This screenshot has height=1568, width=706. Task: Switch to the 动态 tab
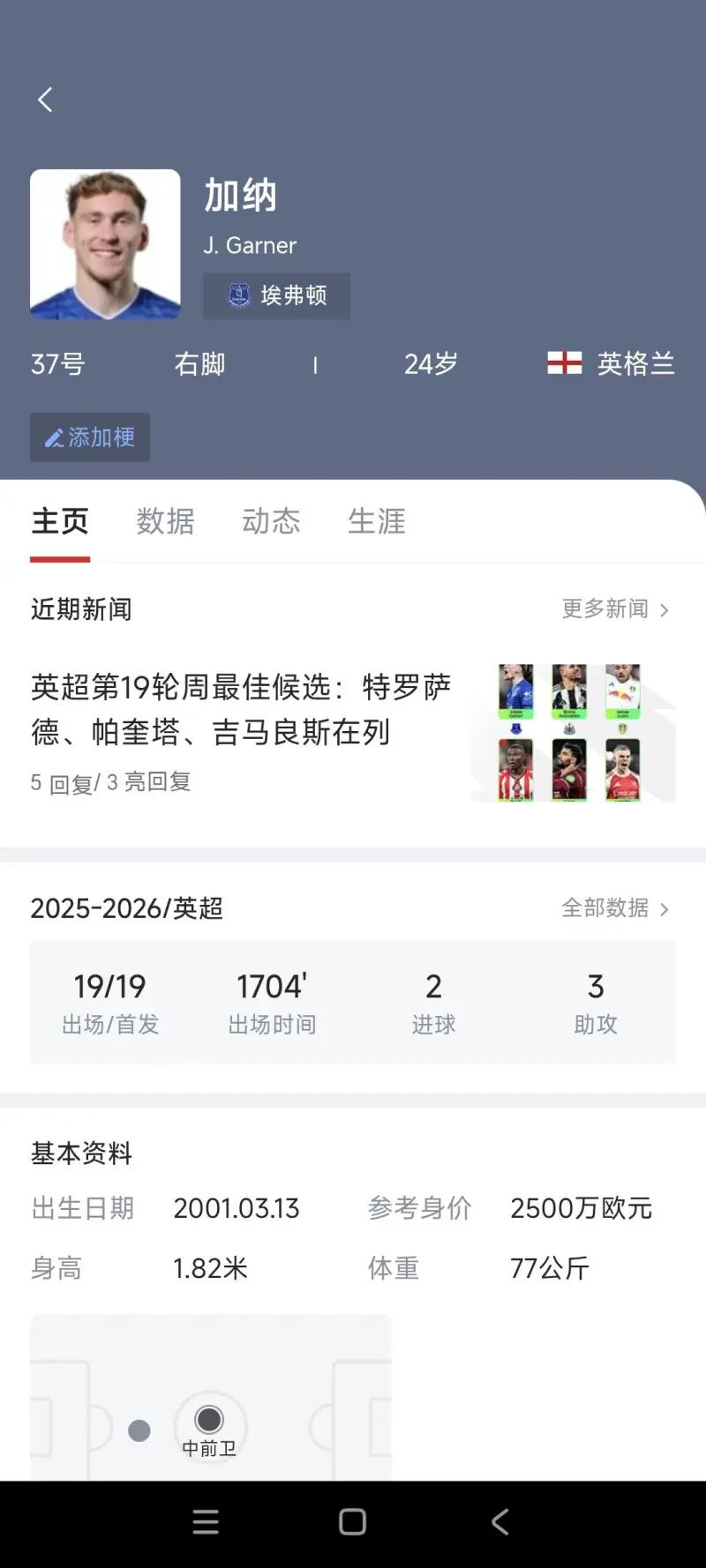(271, 521)
